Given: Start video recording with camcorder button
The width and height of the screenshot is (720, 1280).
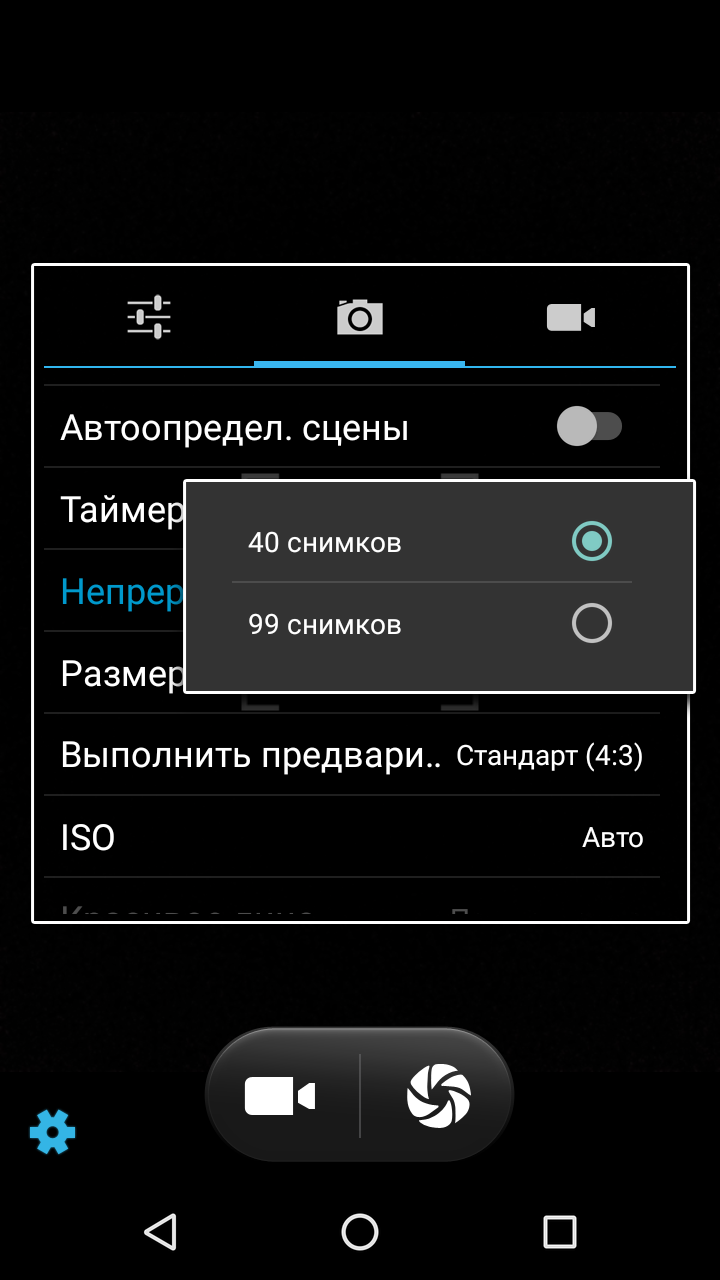Looking at the screenshot, I should coord(281,1096).
